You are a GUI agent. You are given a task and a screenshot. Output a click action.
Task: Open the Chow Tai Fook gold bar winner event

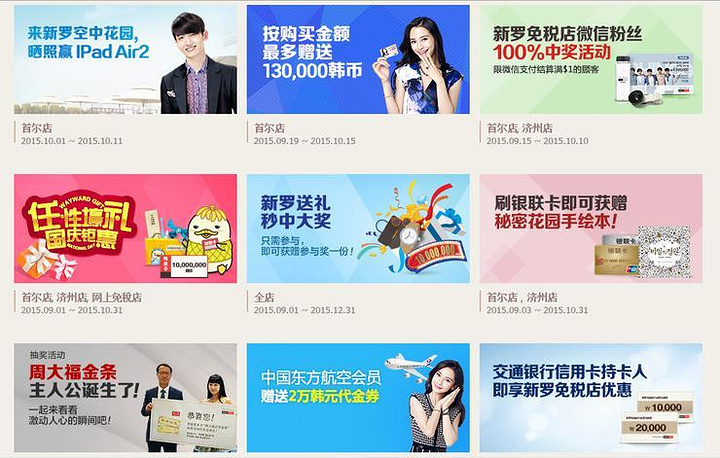[x=125, y=398]
